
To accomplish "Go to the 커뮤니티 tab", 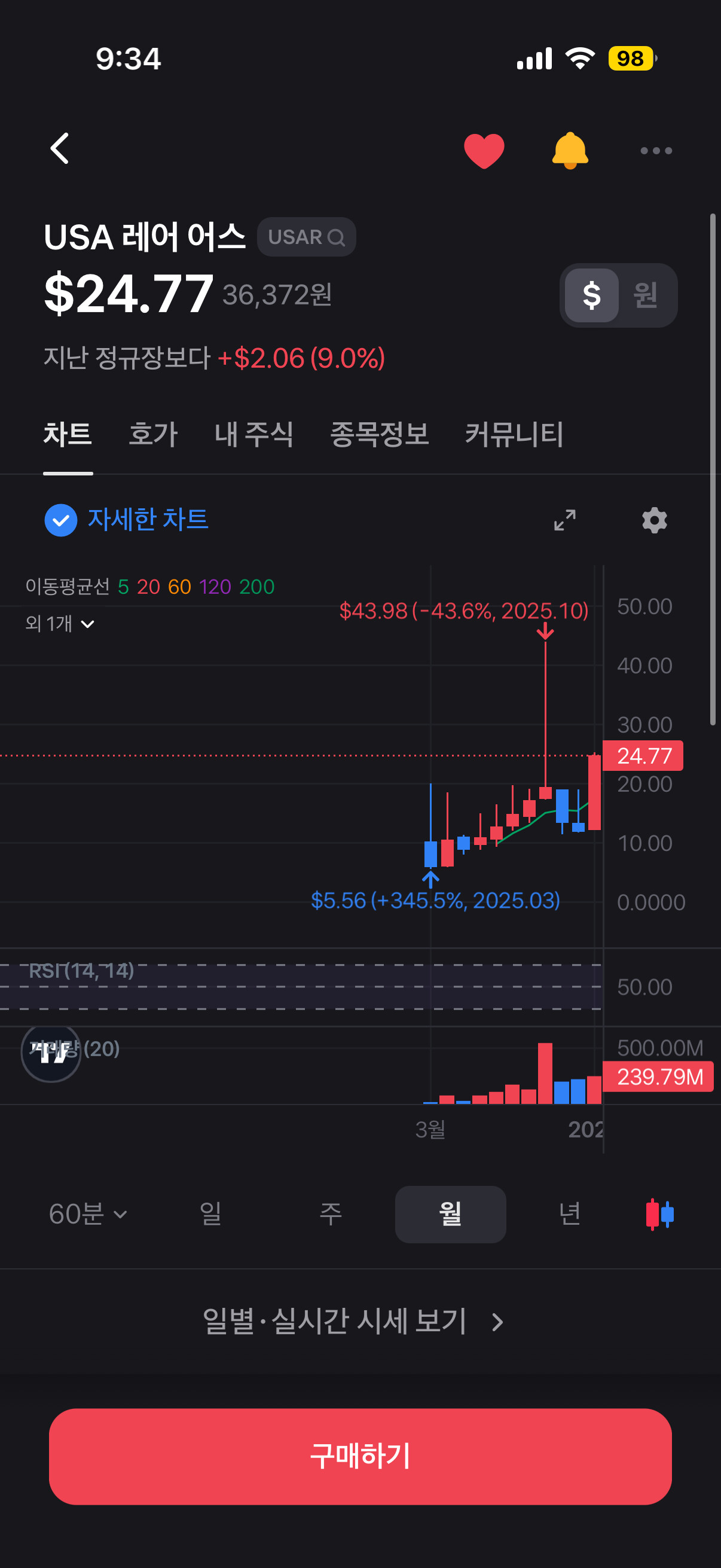I will [514, 434].
